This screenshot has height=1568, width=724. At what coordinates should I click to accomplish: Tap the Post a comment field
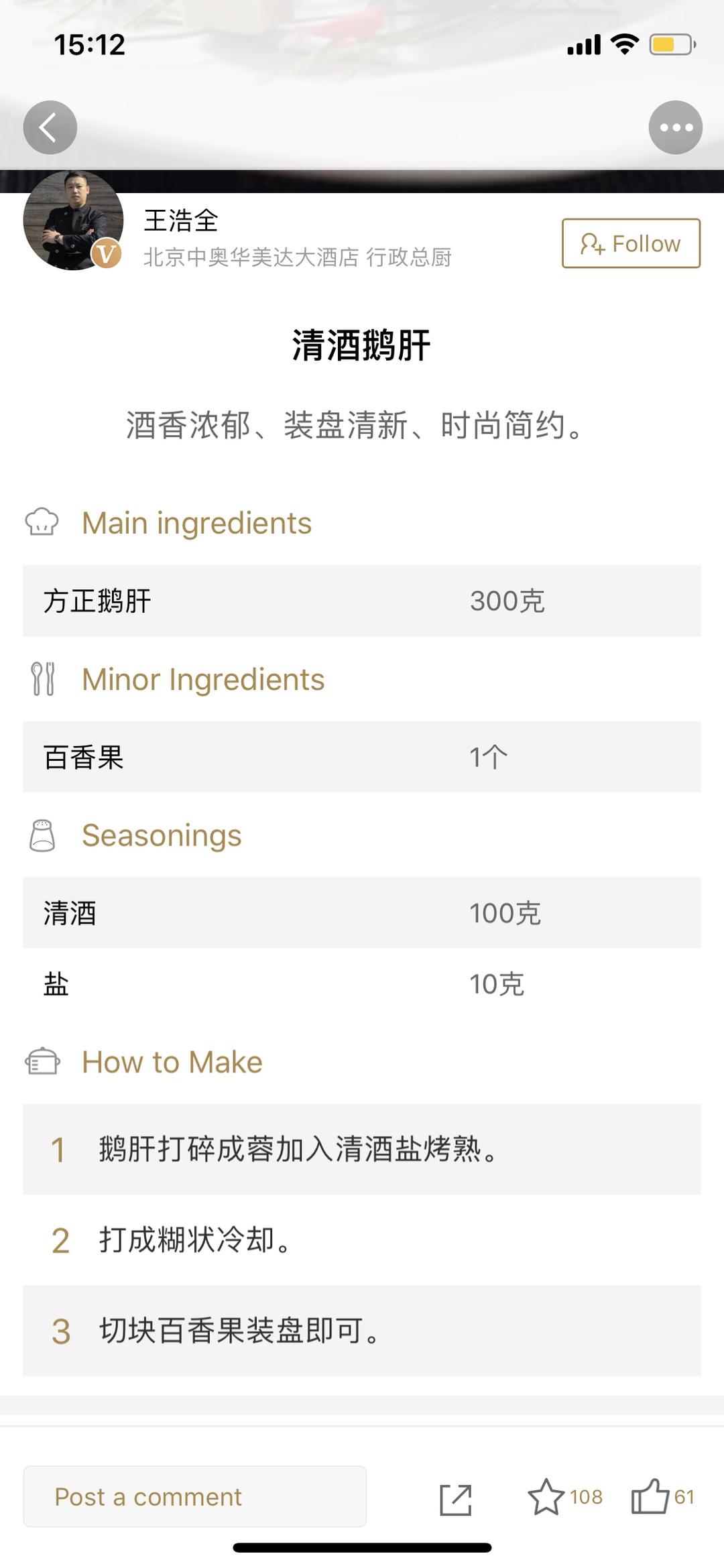(194, 1496)
